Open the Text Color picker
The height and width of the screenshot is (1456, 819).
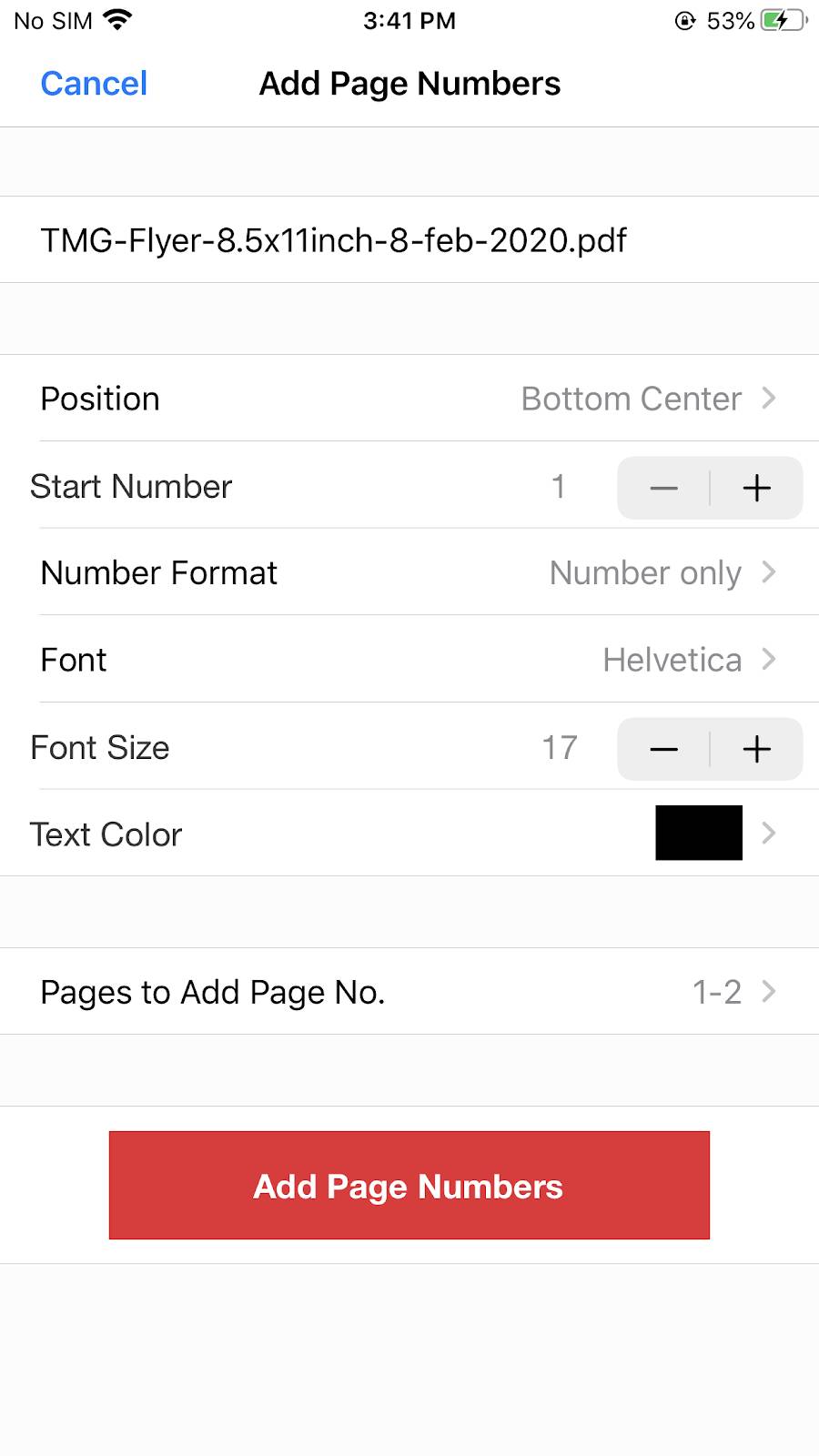click(x=699, y=833)
